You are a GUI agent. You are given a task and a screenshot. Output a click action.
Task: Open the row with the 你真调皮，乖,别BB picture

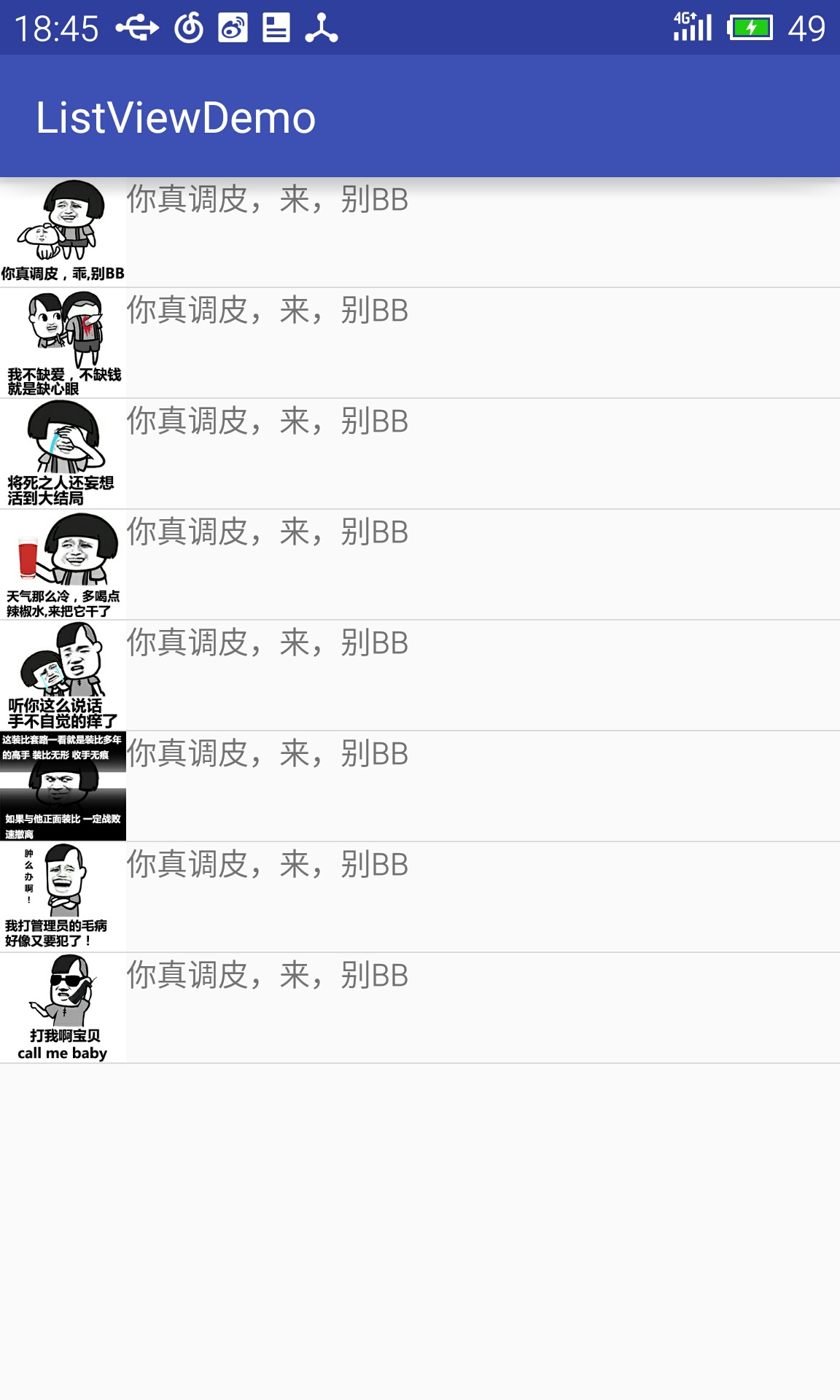[420, 233]
